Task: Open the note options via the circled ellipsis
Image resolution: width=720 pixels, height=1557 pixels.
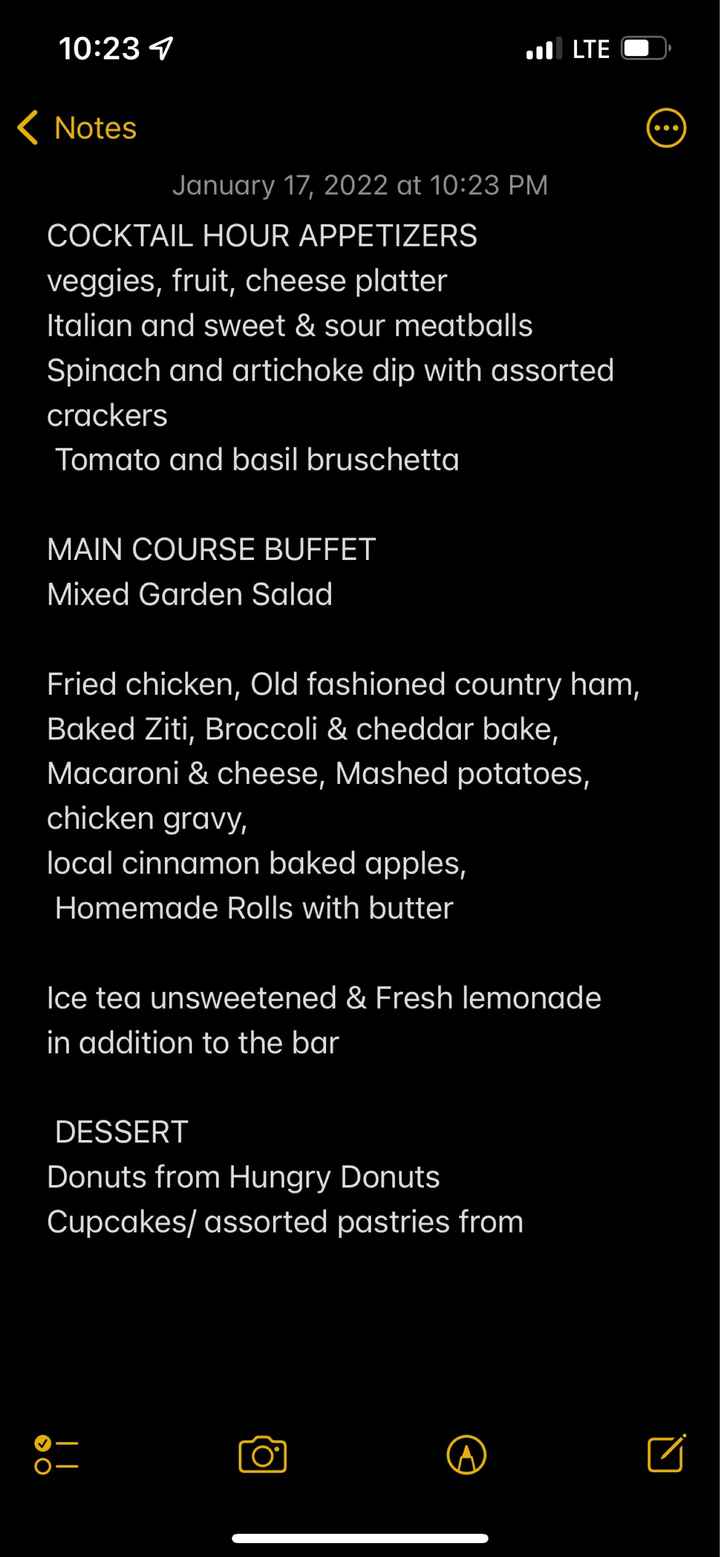Action: point(666,128)
